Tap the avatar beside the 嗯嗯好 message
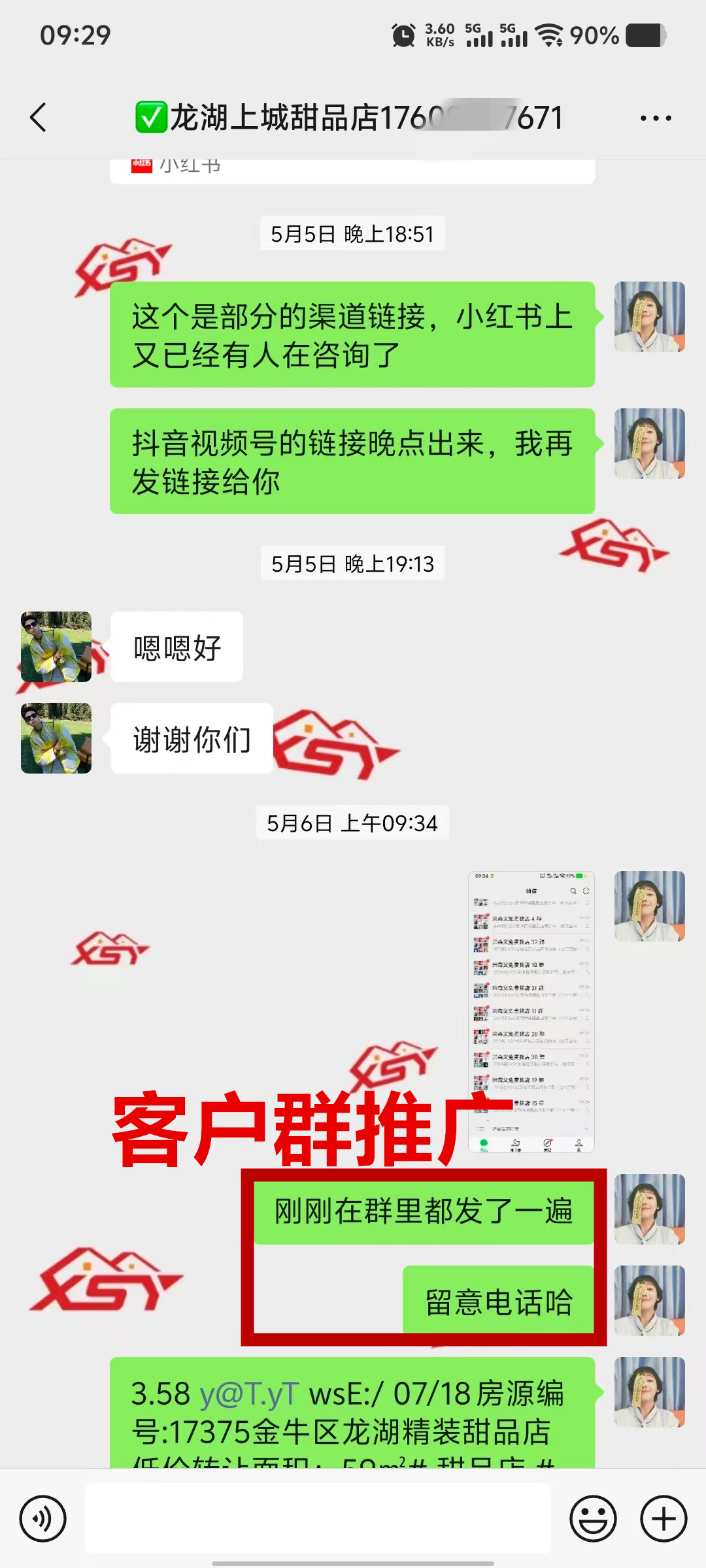 tap(56, 647)
